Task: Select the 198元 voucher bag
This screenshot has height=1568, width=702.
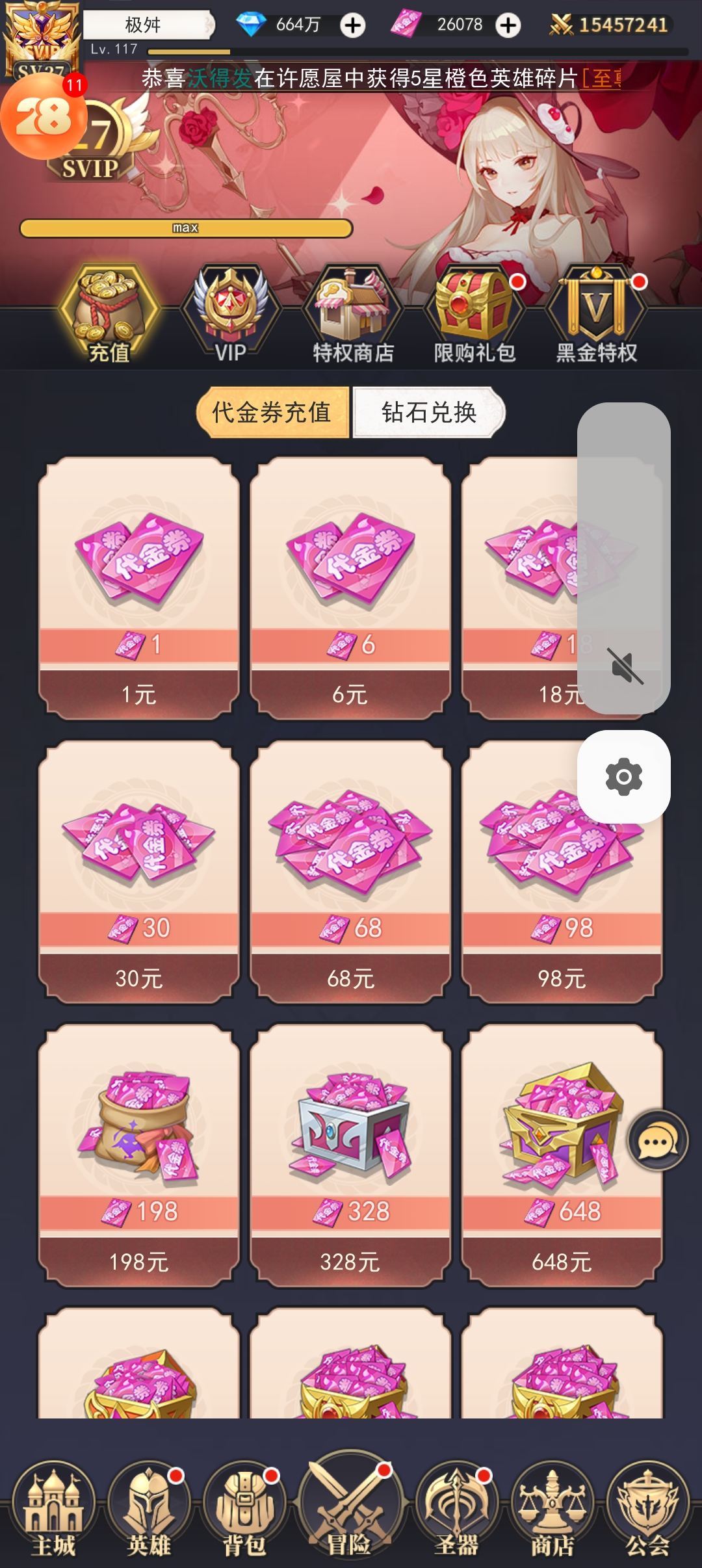Action: 139,1155
